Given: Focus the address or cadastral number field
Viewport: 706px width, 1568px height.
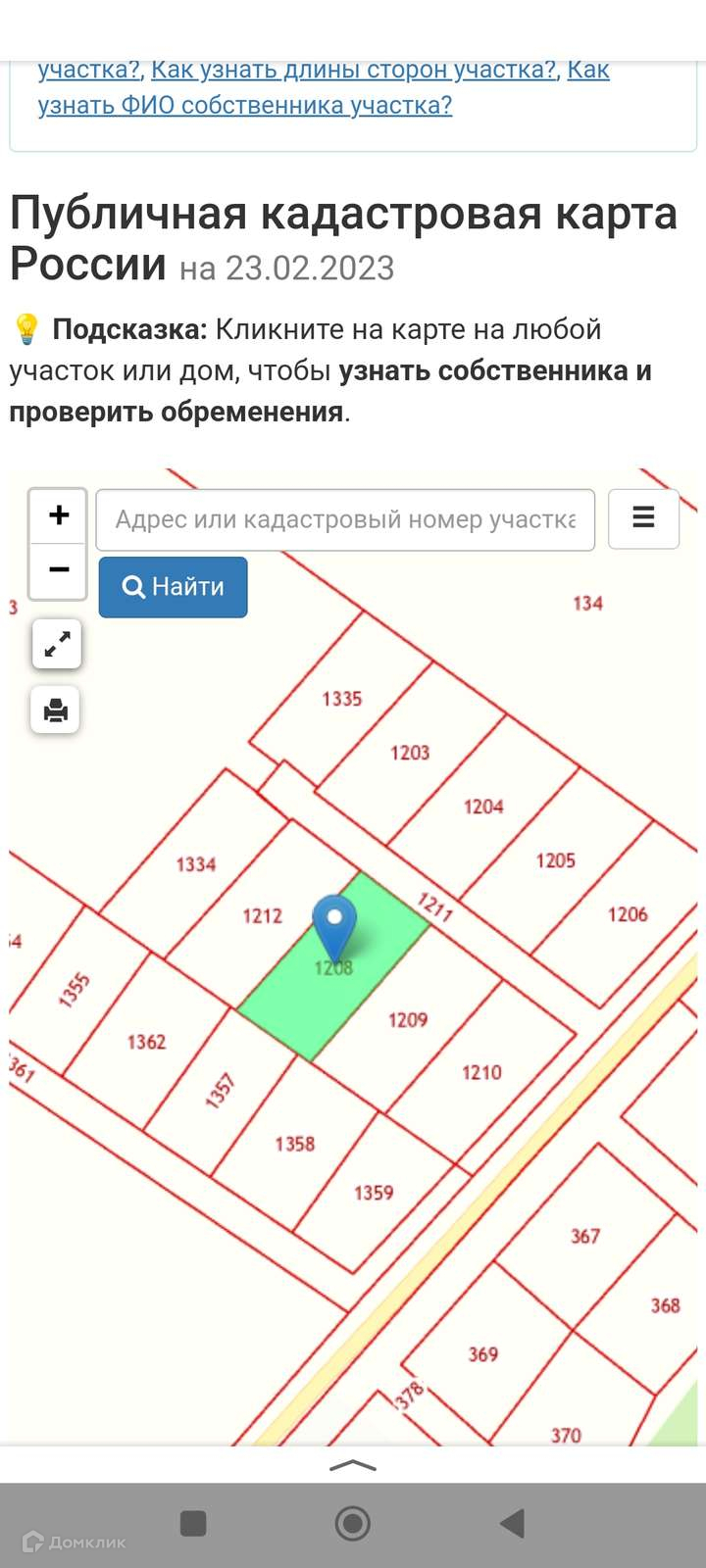Looking at the screenshot, I should point(345,519).
